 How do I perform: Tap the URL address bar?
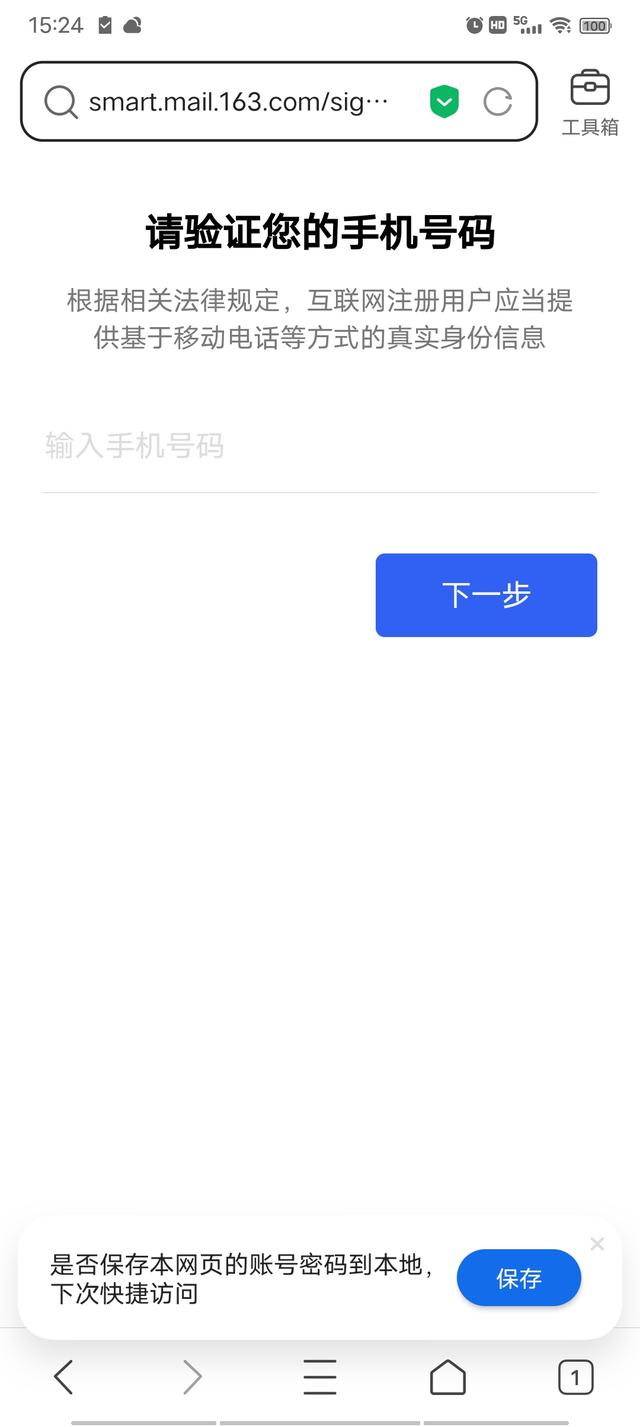click(x=238, y=102)
